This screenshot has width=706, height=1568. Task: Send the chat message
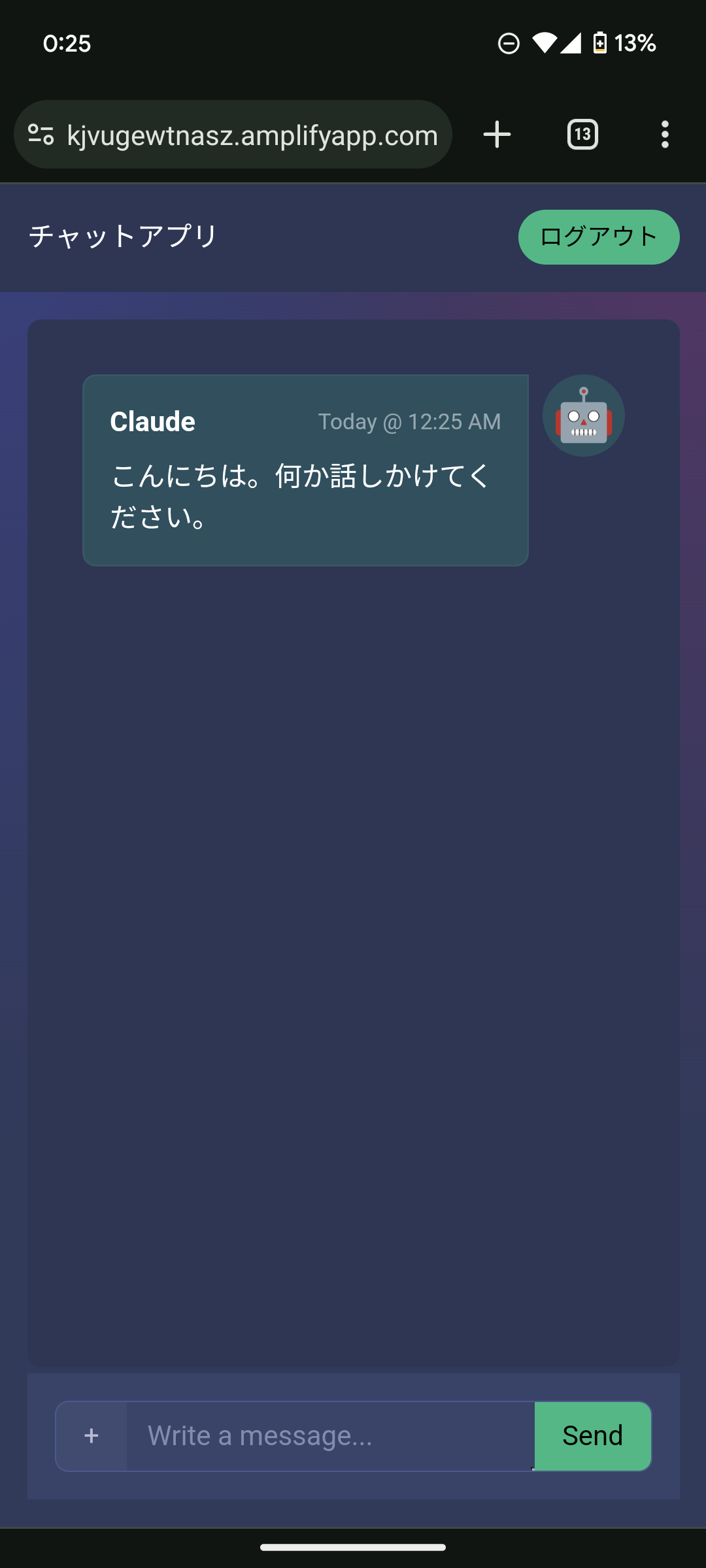(x=592, y=1436)
